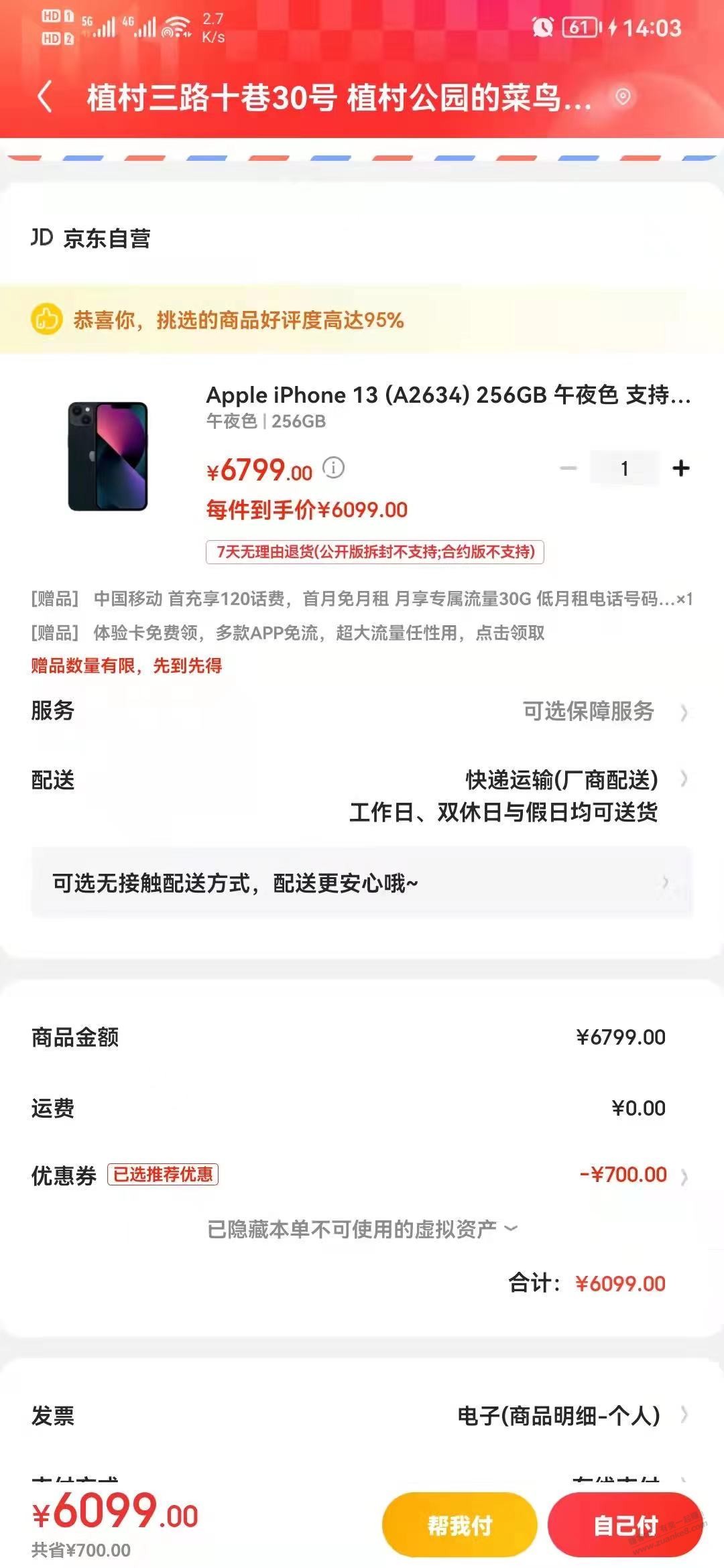Choose contactless delivery option

[x=361, y=883]
